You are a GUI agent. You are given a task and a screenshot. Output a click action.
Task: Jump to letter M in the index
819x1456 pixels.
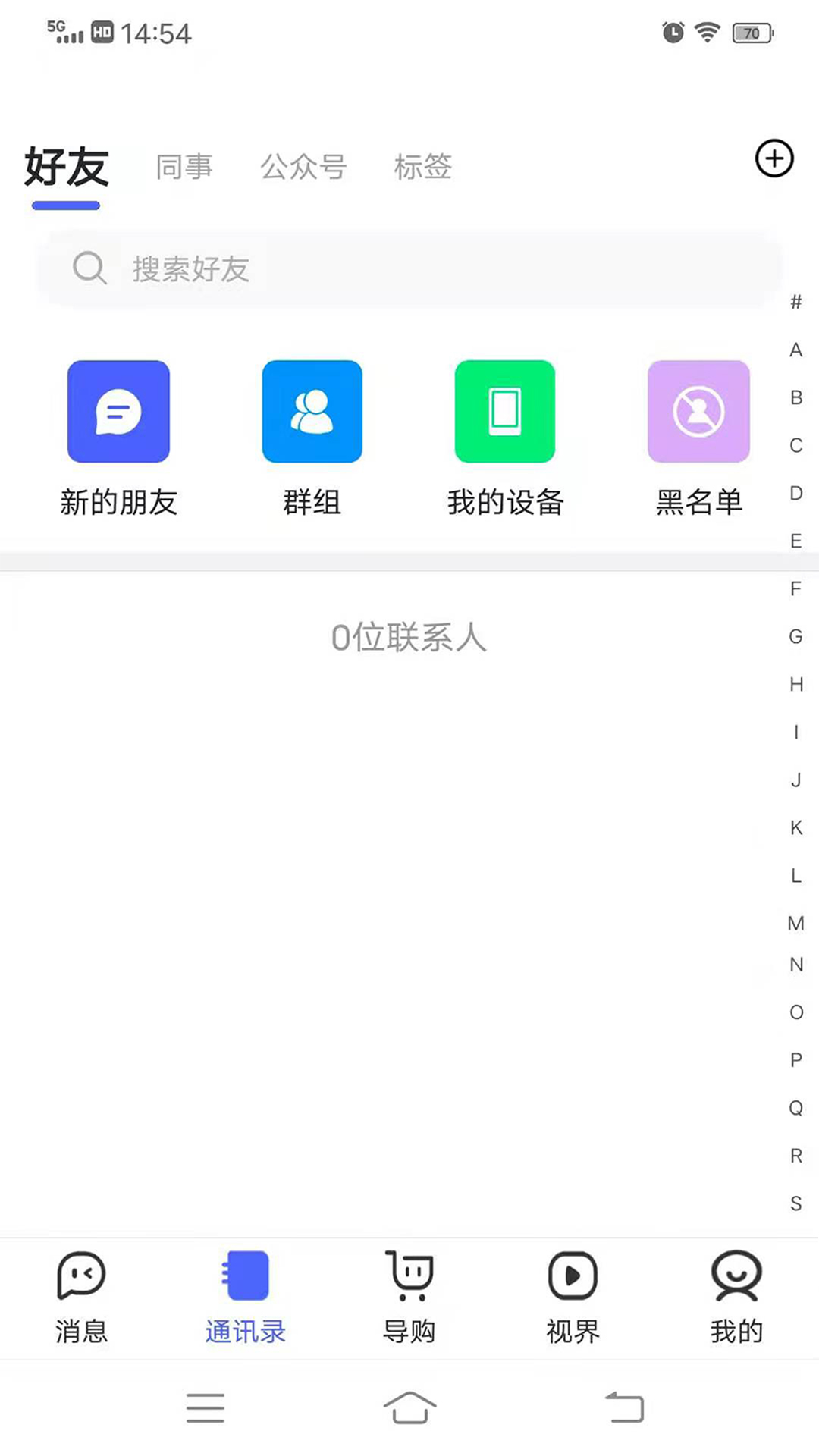pyautogui.click(x=795, y=923)
